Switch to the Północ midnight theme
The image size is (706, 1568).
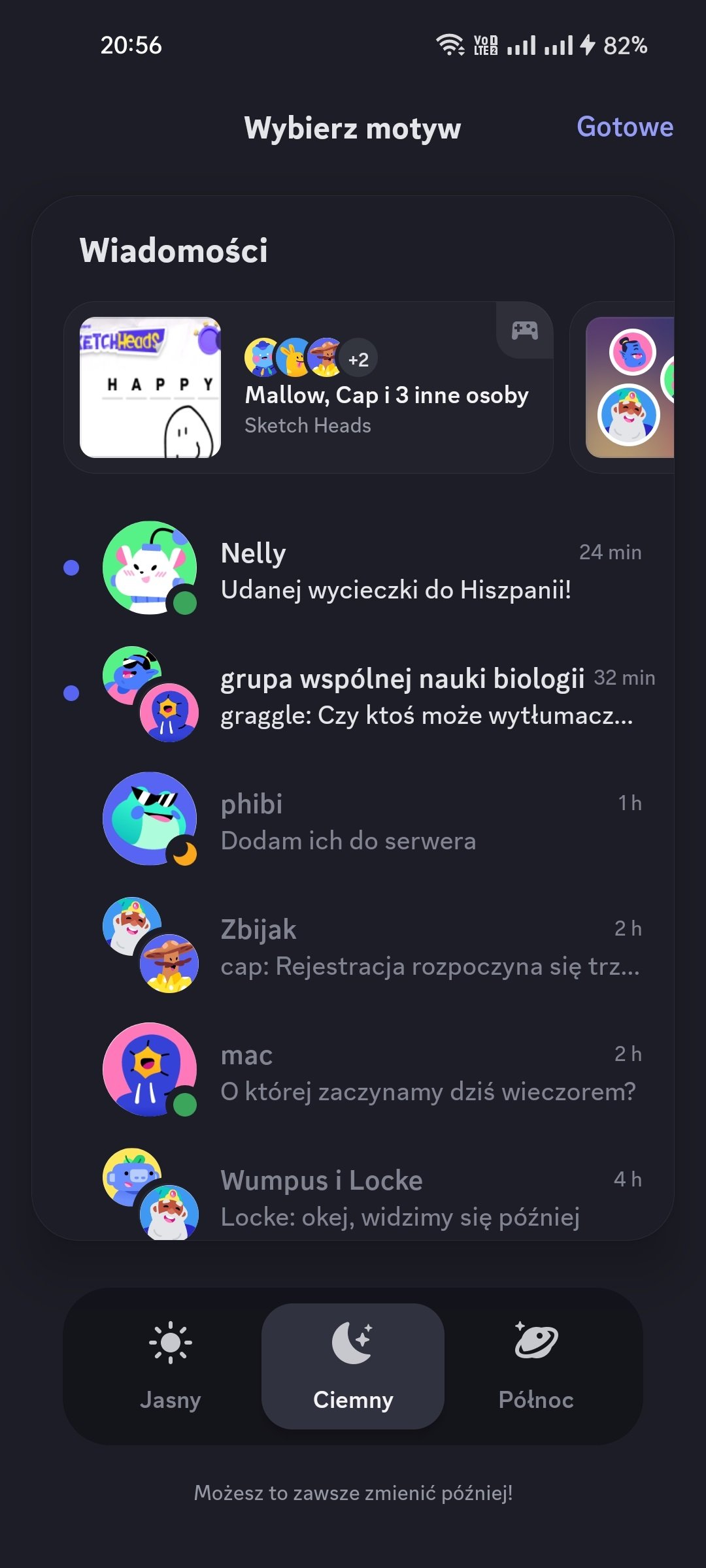(x=536, y=1366)
